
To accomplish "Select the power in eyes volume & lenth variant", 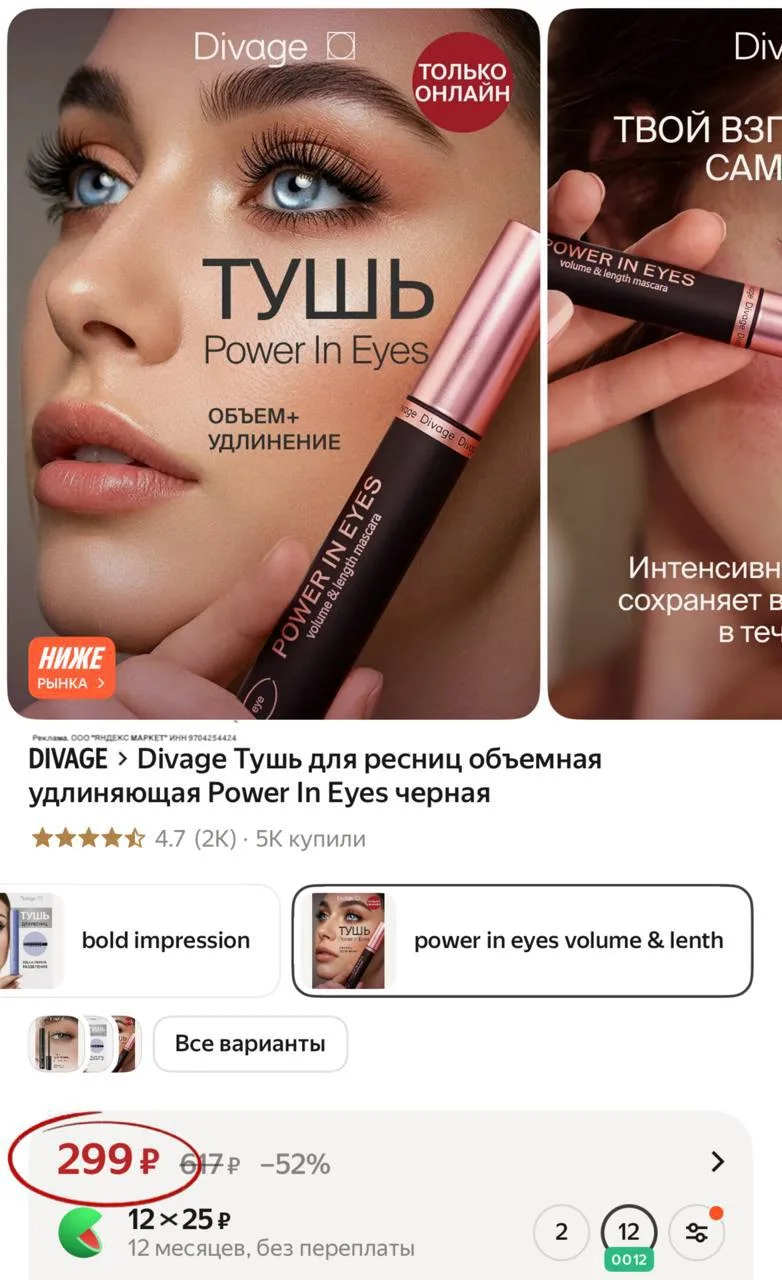I will click(521, 940).
